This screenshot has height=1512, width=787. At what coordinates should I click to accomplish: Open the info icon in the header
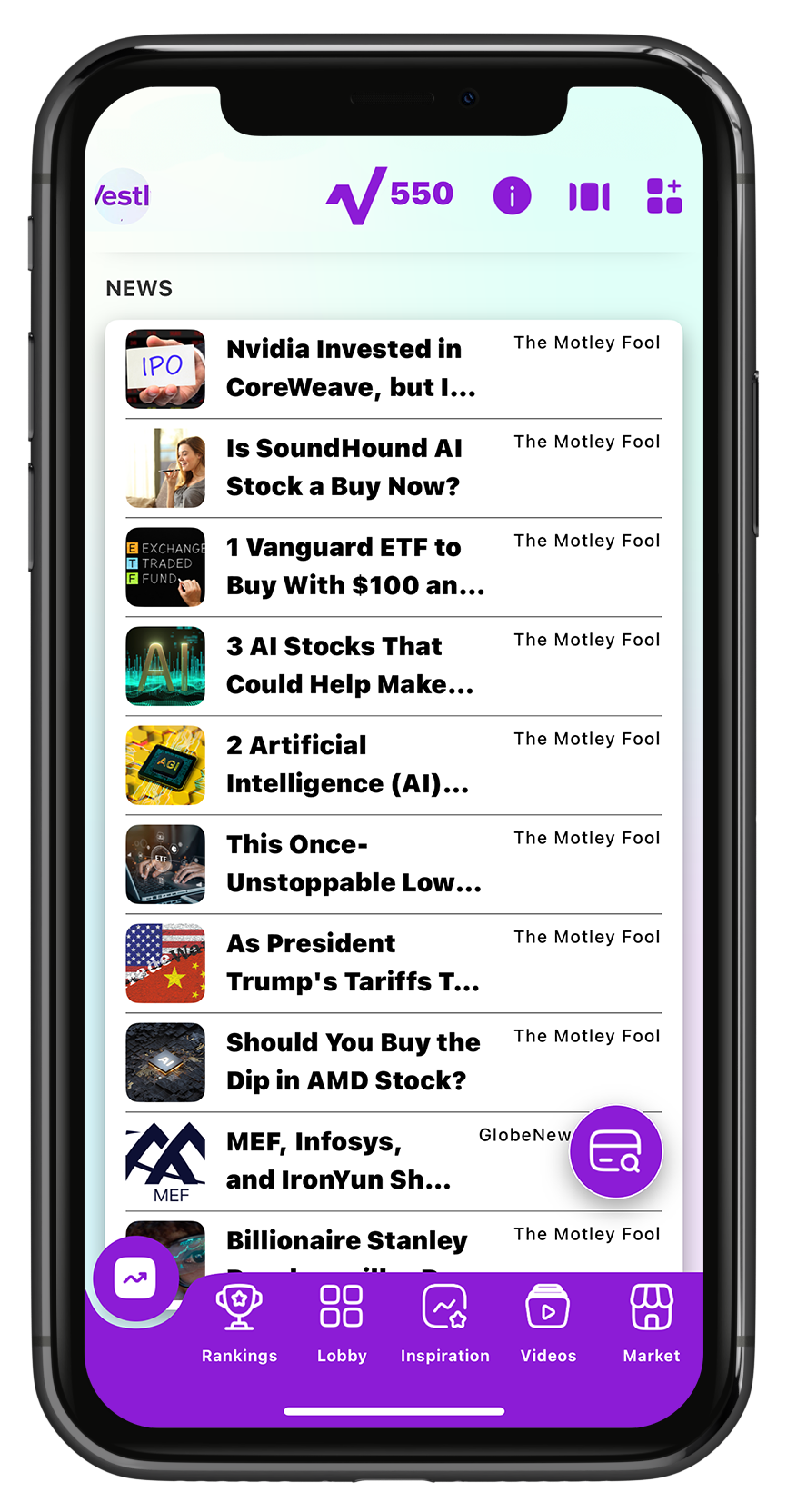pos(512,196)
